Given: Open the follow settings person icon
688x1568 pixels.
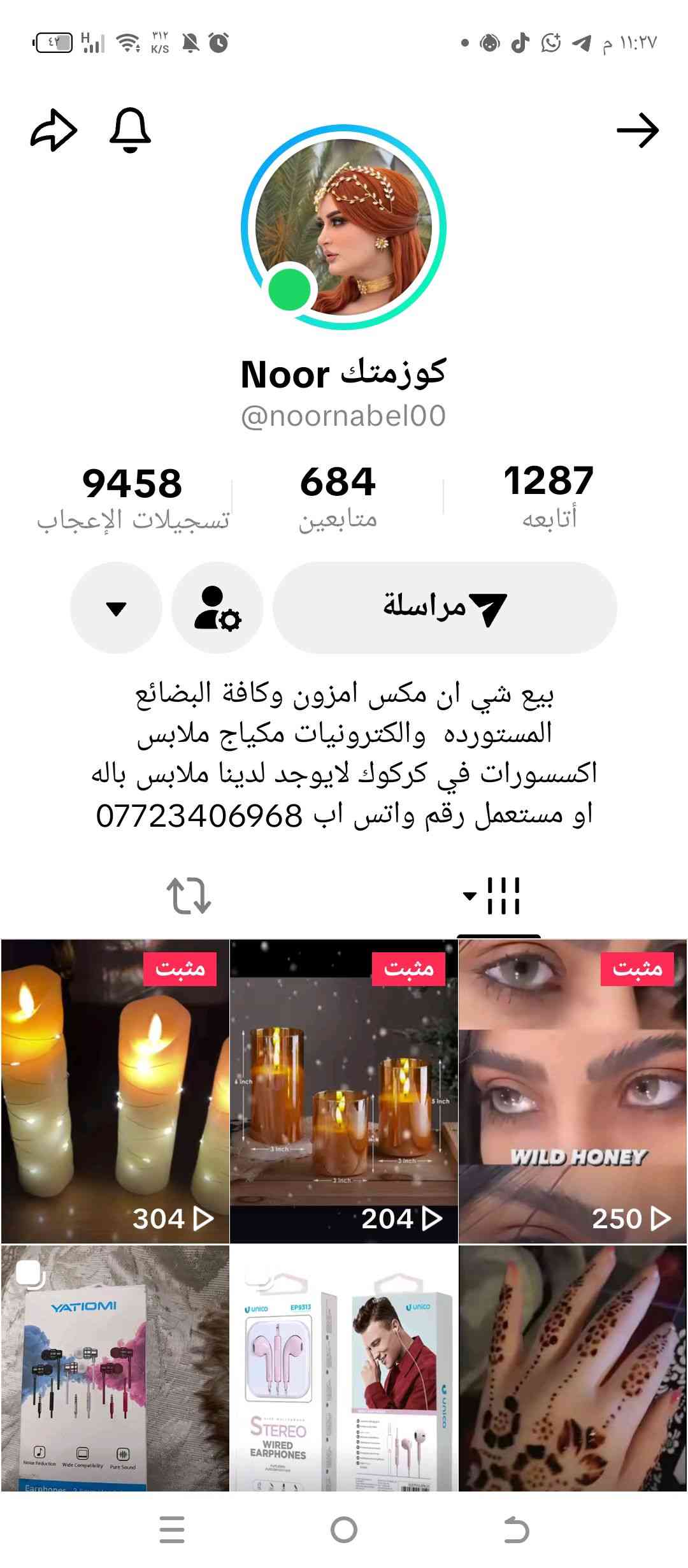Looking at the screenshot, I should (x=217, y=607).
